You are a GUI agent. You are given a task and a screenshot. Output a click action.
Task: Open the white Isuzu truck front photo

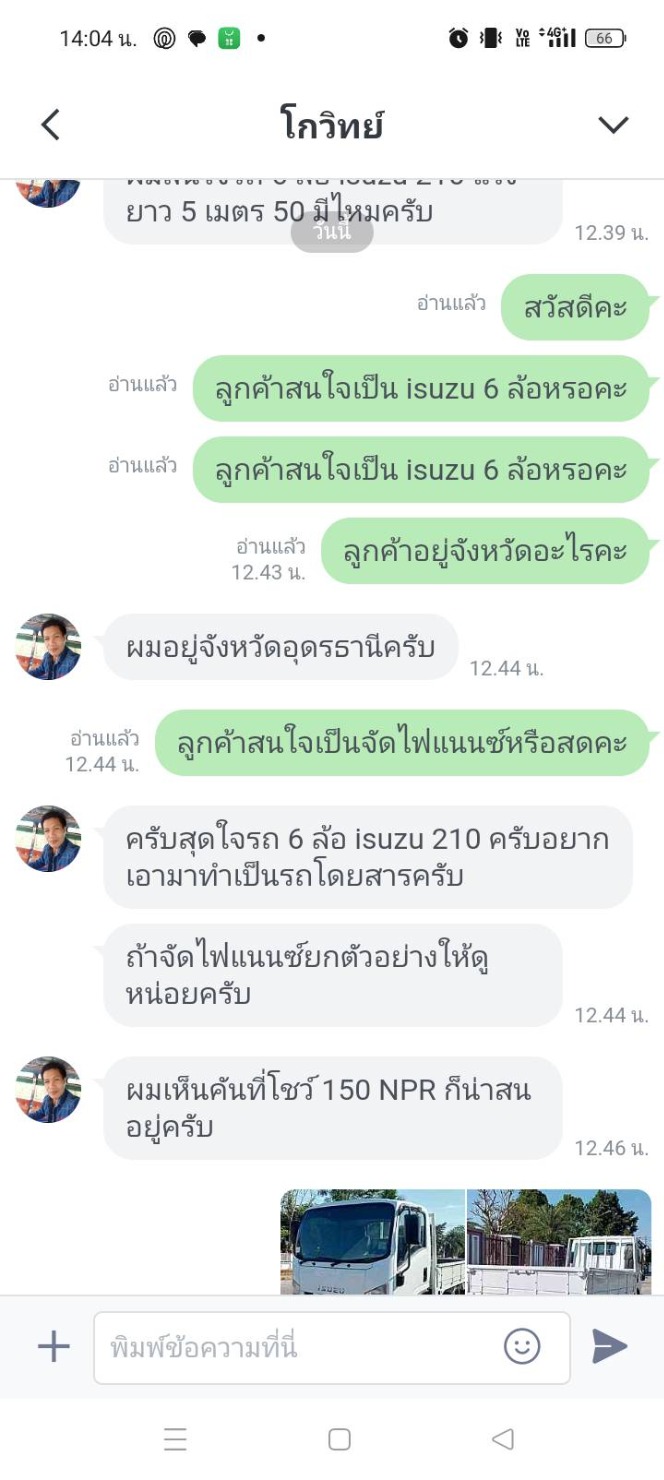coord(372,1242)
